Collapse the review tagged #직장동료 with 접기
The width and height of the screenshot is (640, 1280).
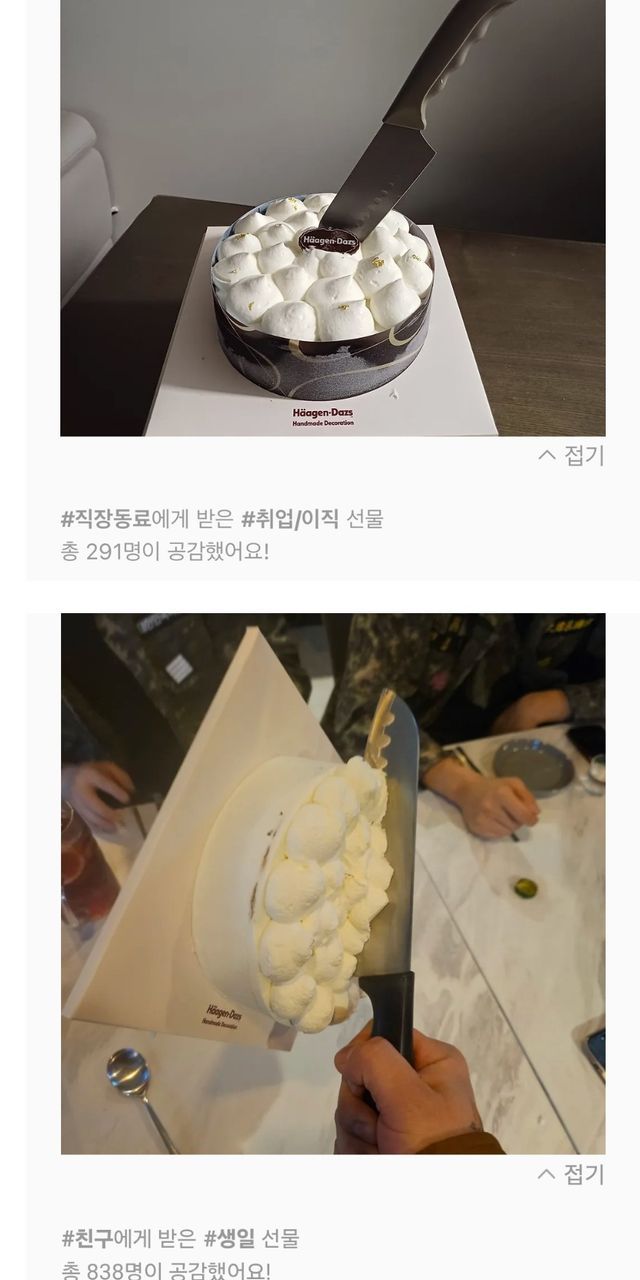(x=572, y=456)
